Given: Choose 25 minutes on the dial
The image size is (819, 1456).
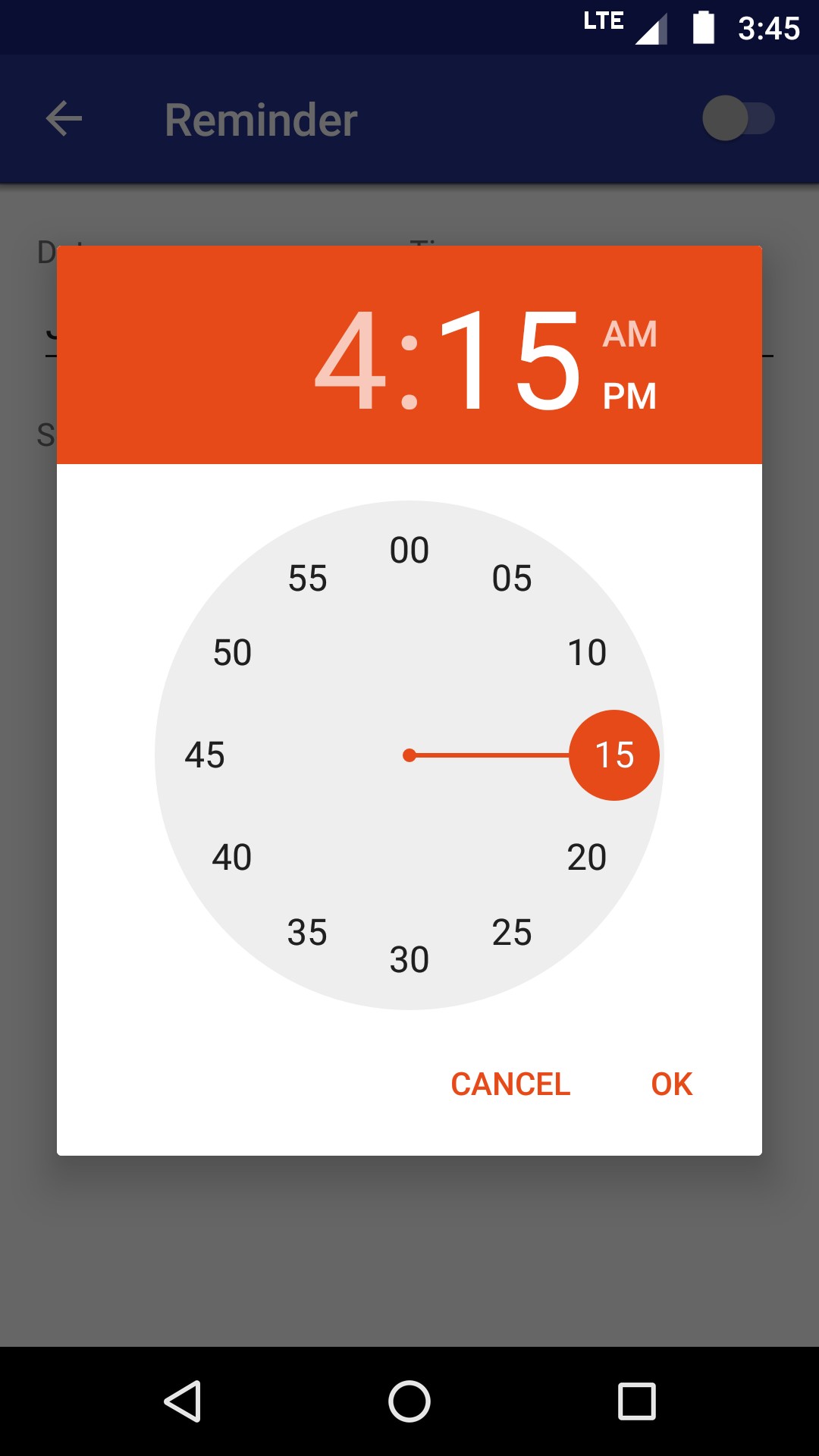Looking at the screenshot, I should coord(512,932).
